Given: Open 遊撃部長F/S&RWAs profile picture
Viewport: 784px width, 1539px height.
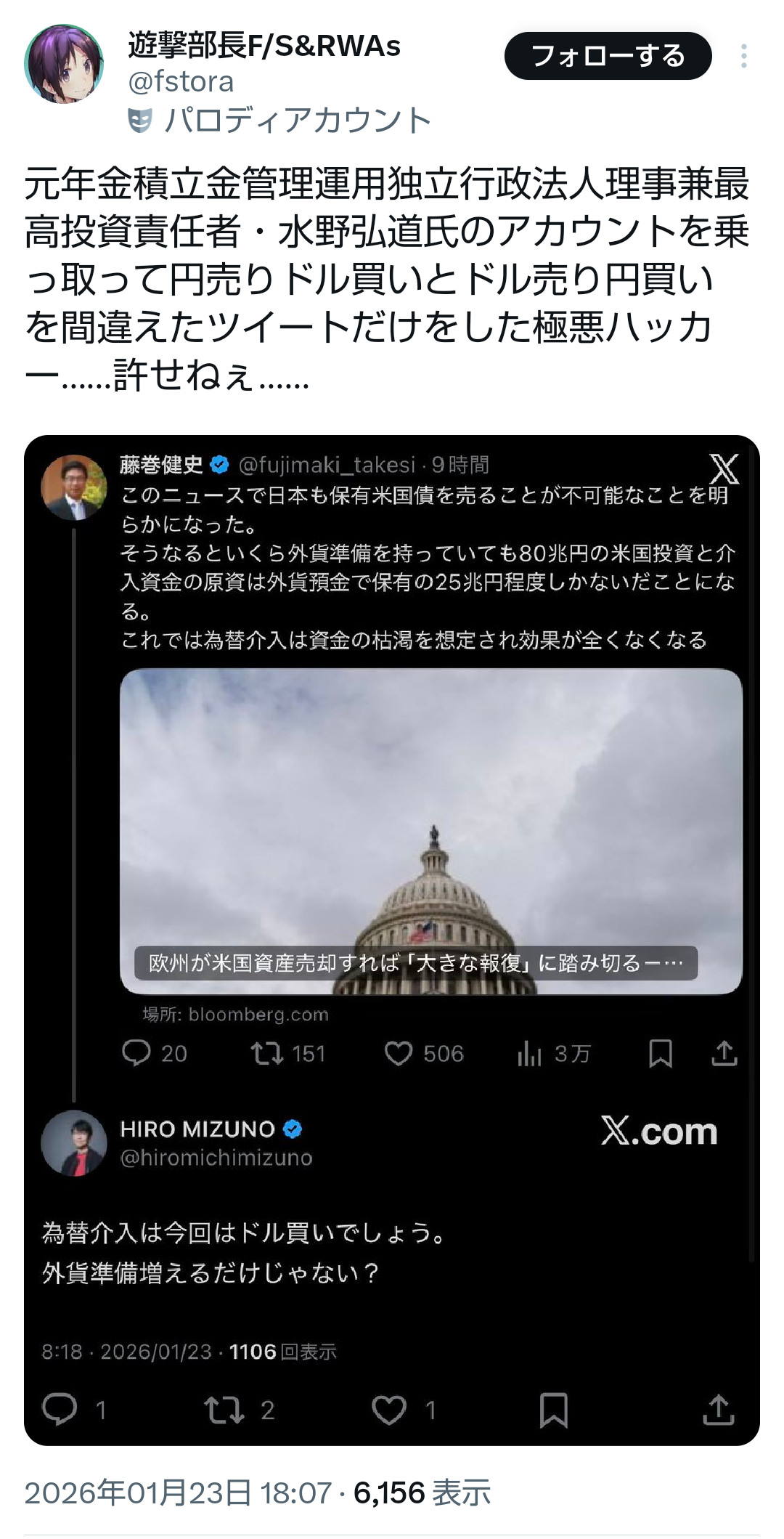Looking at the screenshot, I should tap(64, 64).
